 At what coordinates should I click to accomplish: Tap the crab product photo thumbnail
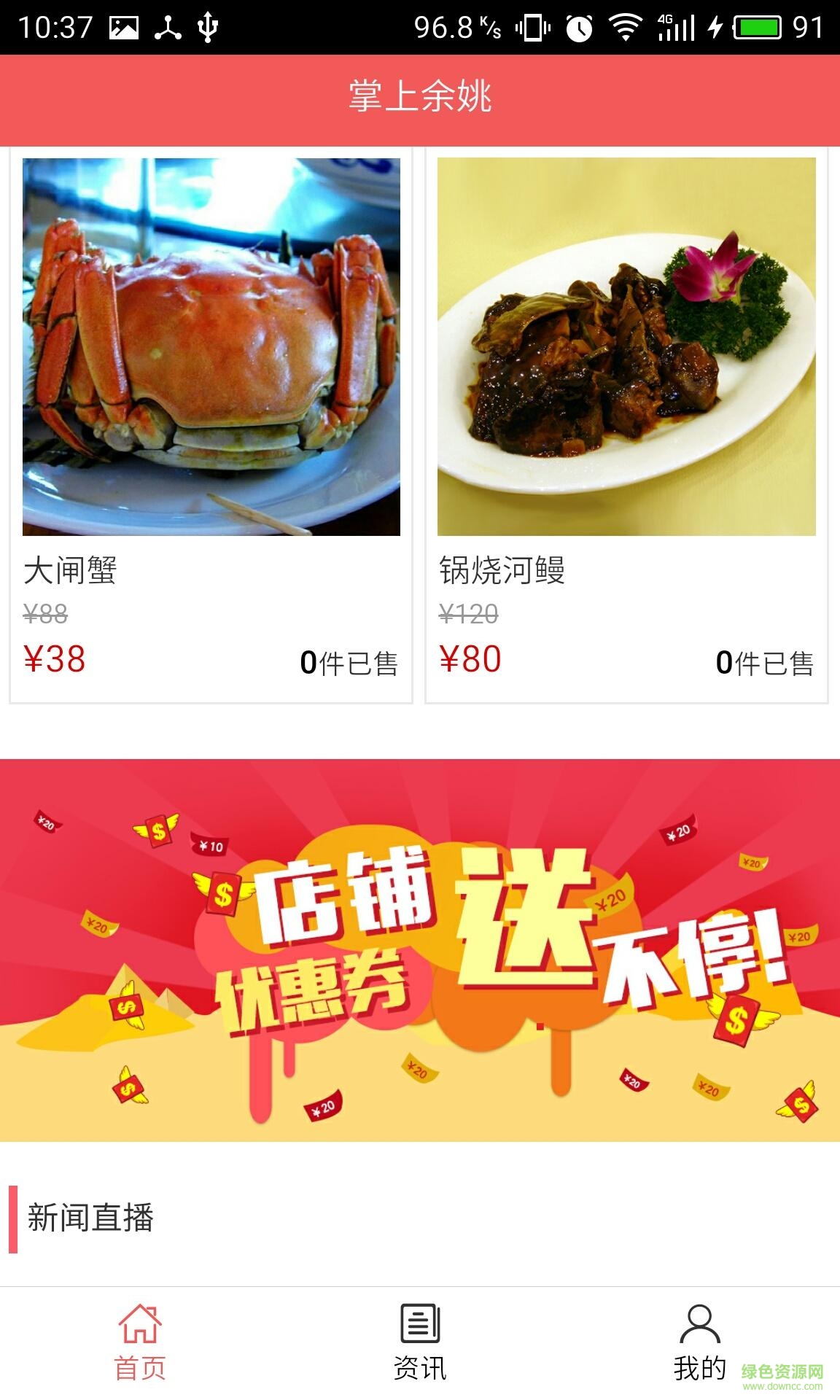211,343
